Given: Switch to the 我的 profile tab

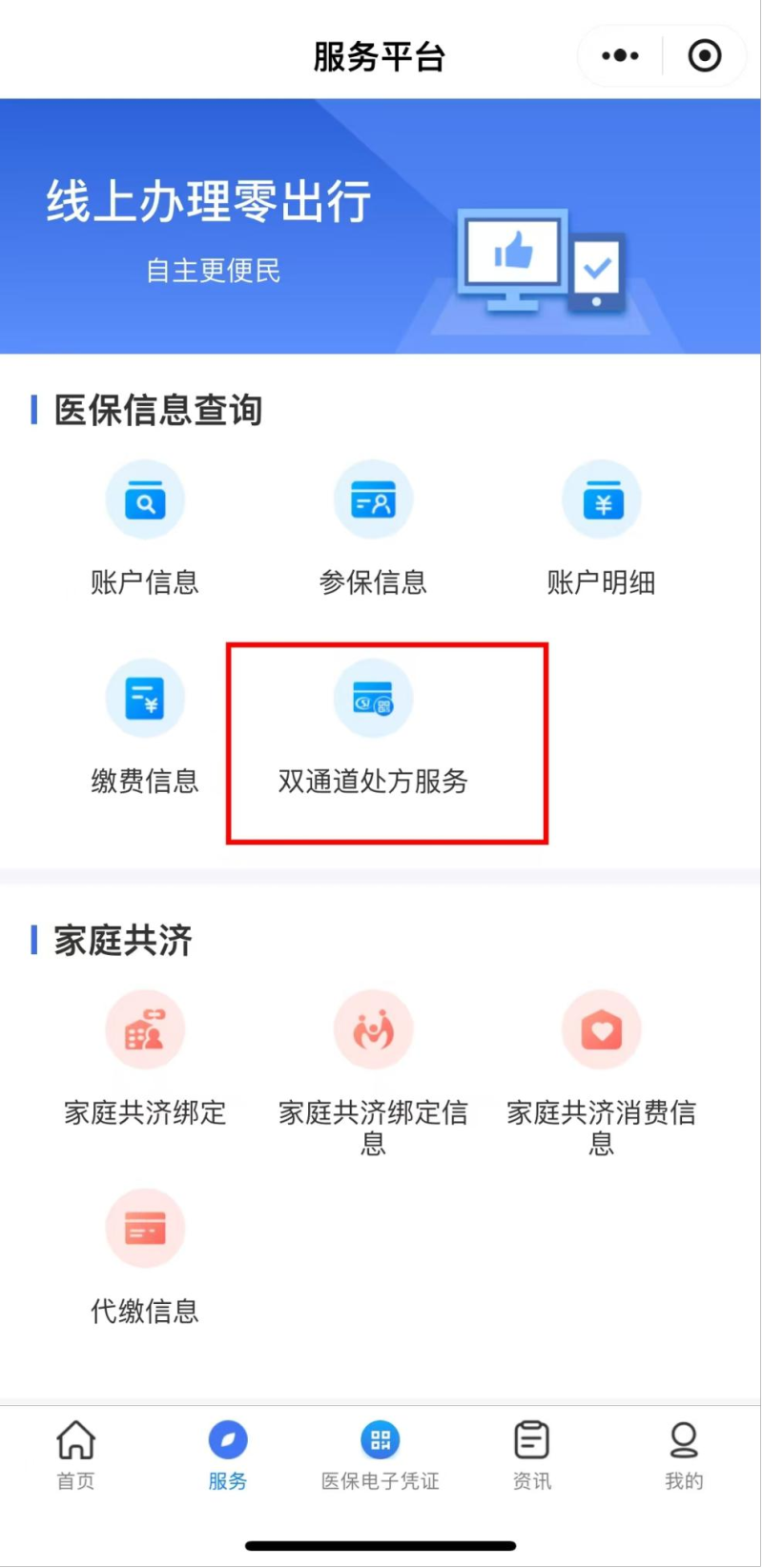Looking at the screenshot, I should pyautogui.click(x=684, y=1454).
